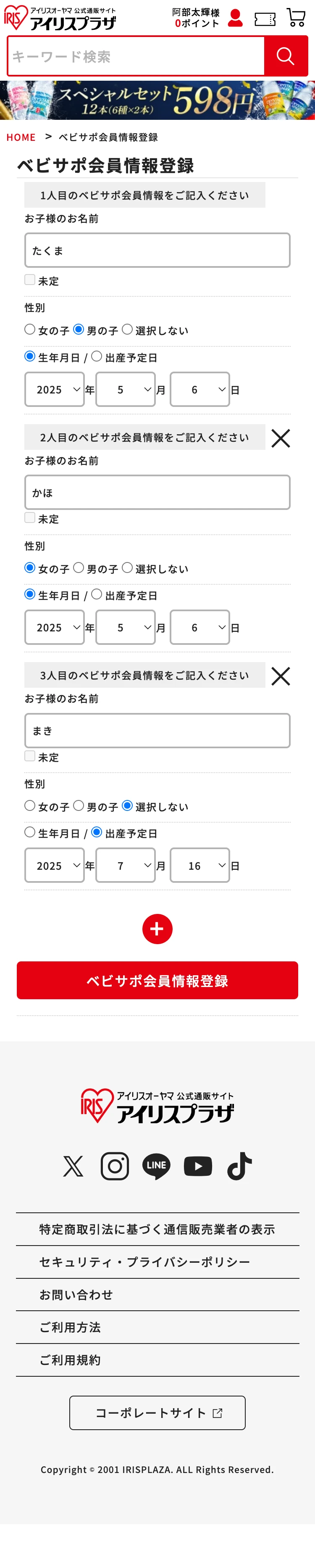Go to HOME breadcrumb link
Screen dimensions: 315x1568
pos(21,137)
